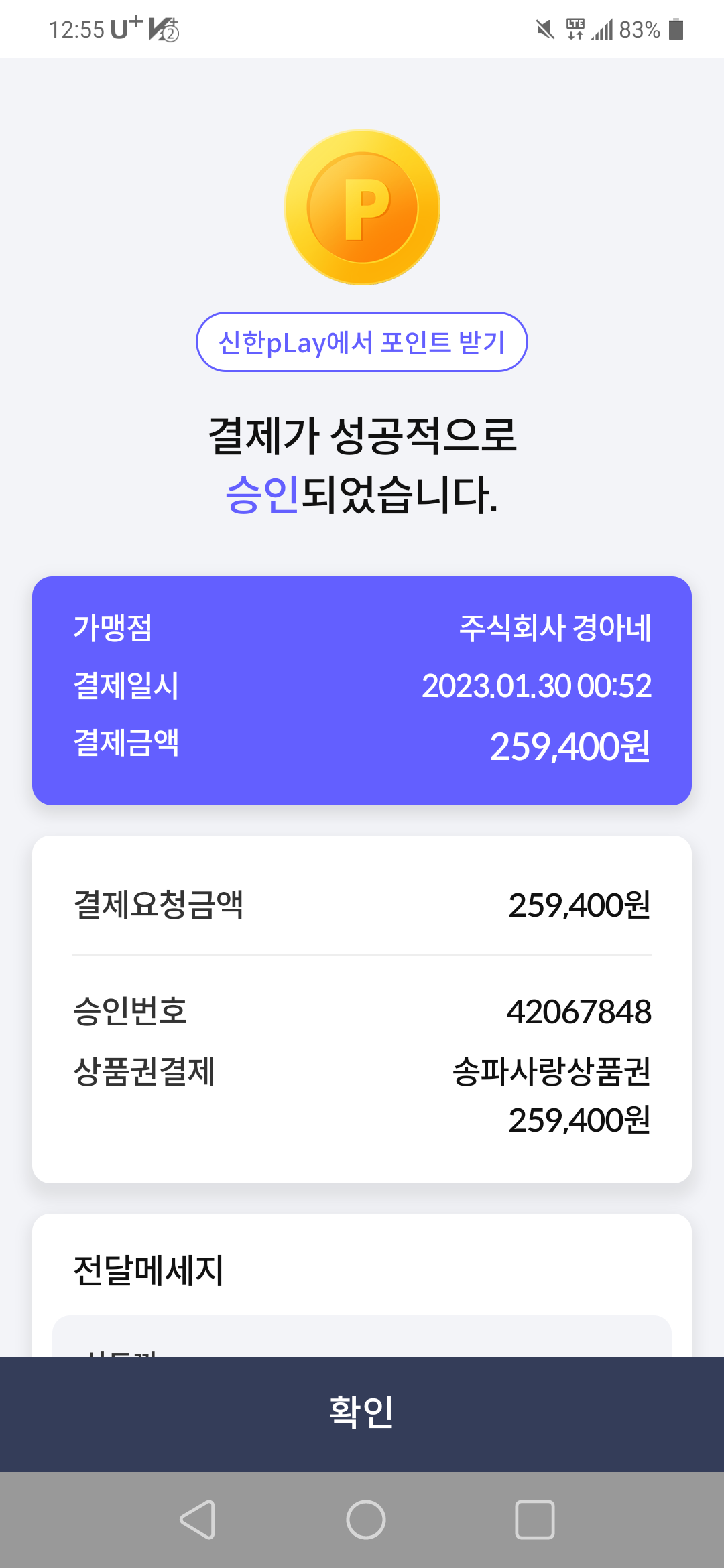Tap the 신한pLay에서 포인트 받기 button

pyautogui.click(x=362, y=342)
